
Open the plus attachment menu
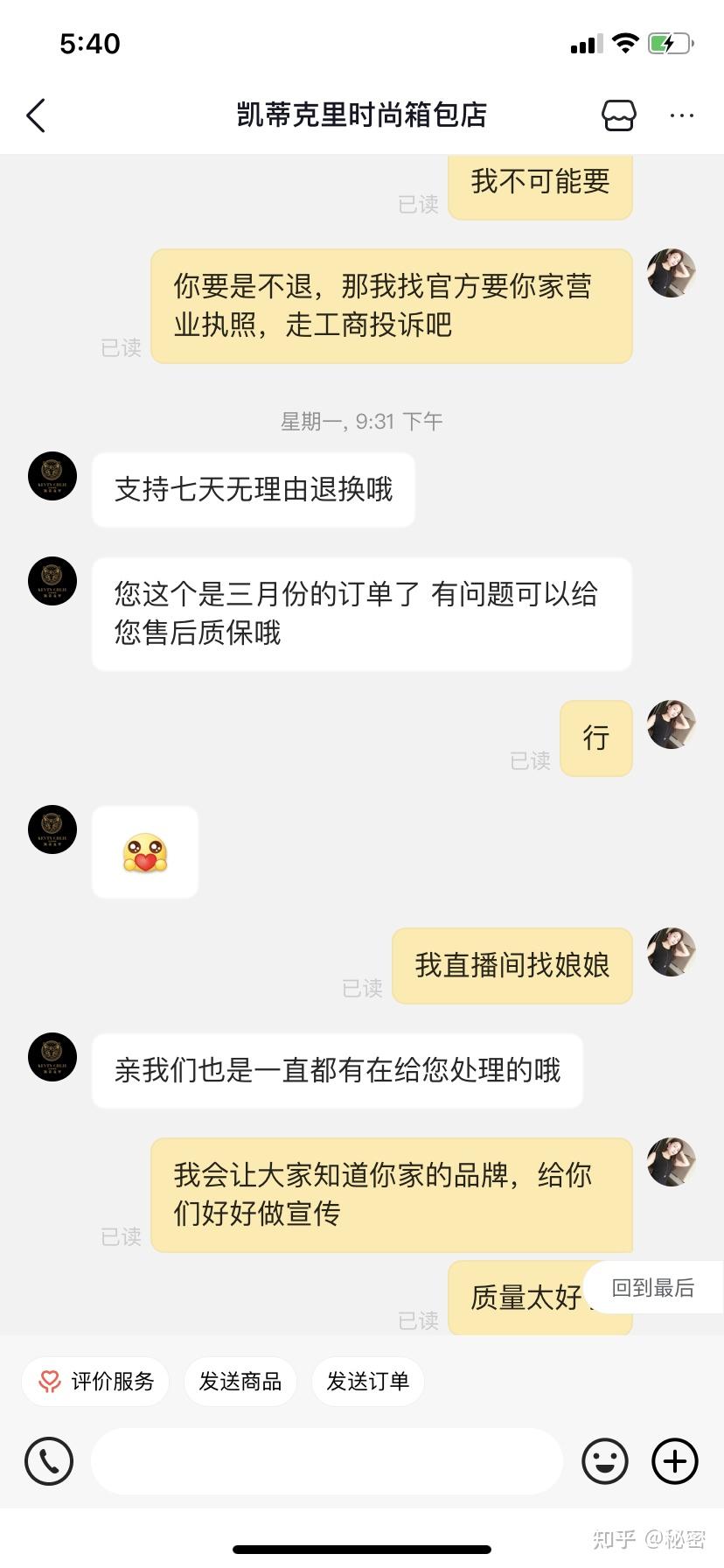[x=675, y=1461]
